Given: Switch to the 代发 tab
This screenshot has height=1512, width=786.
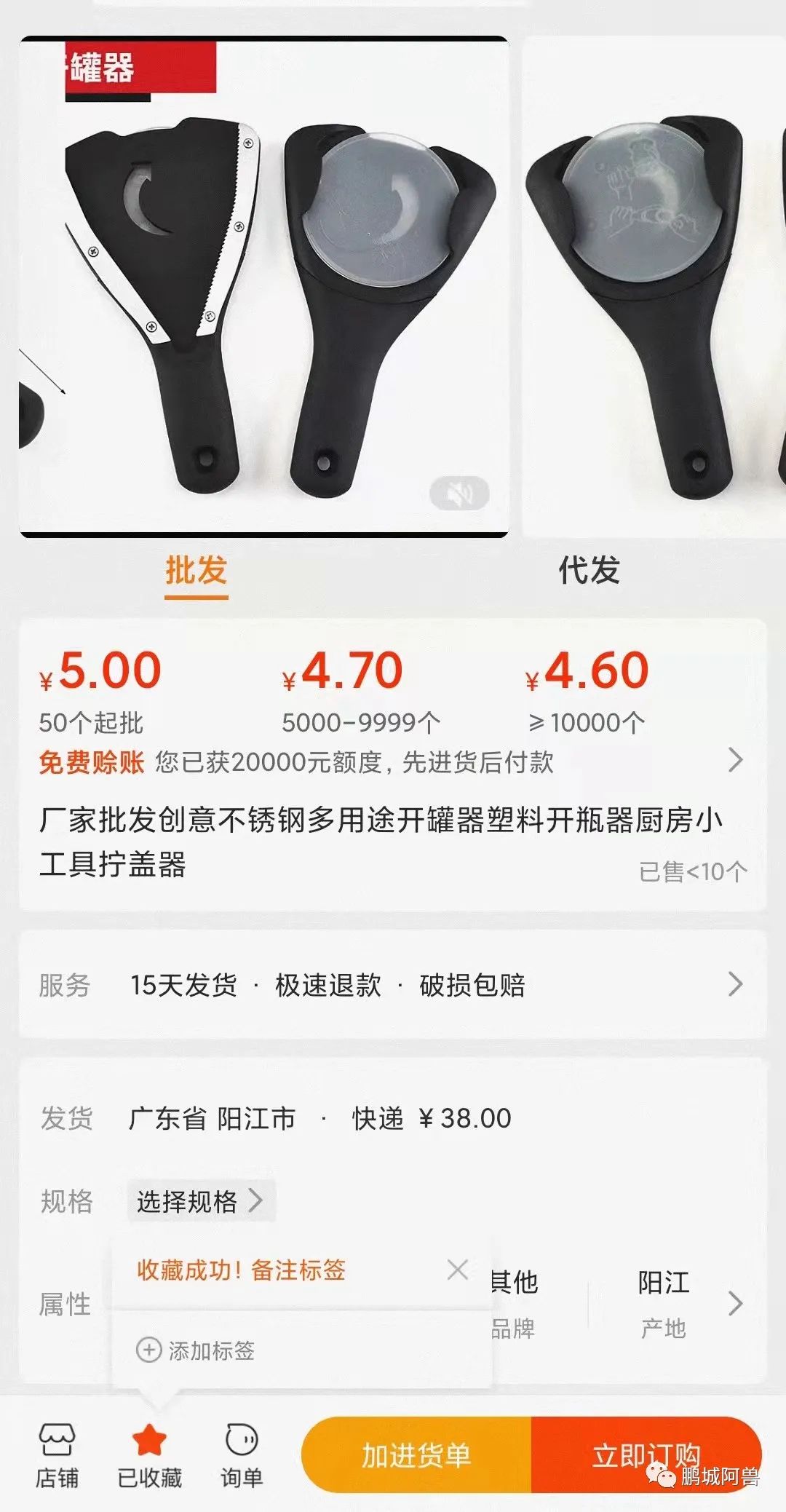Looking at the screenshot, I should tap(589, 570).
